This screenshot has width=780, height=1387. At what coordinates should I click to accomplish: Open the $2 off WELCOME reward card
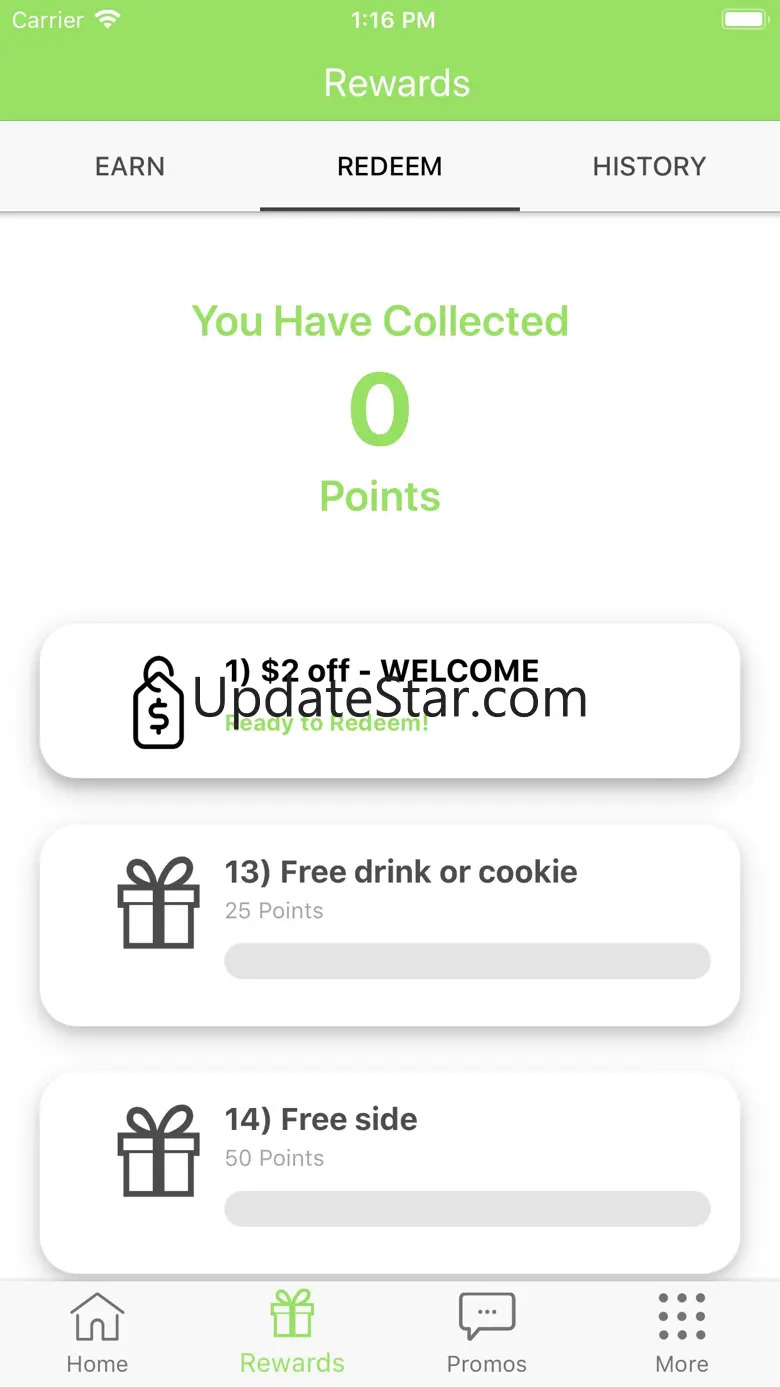pos(390,700)
